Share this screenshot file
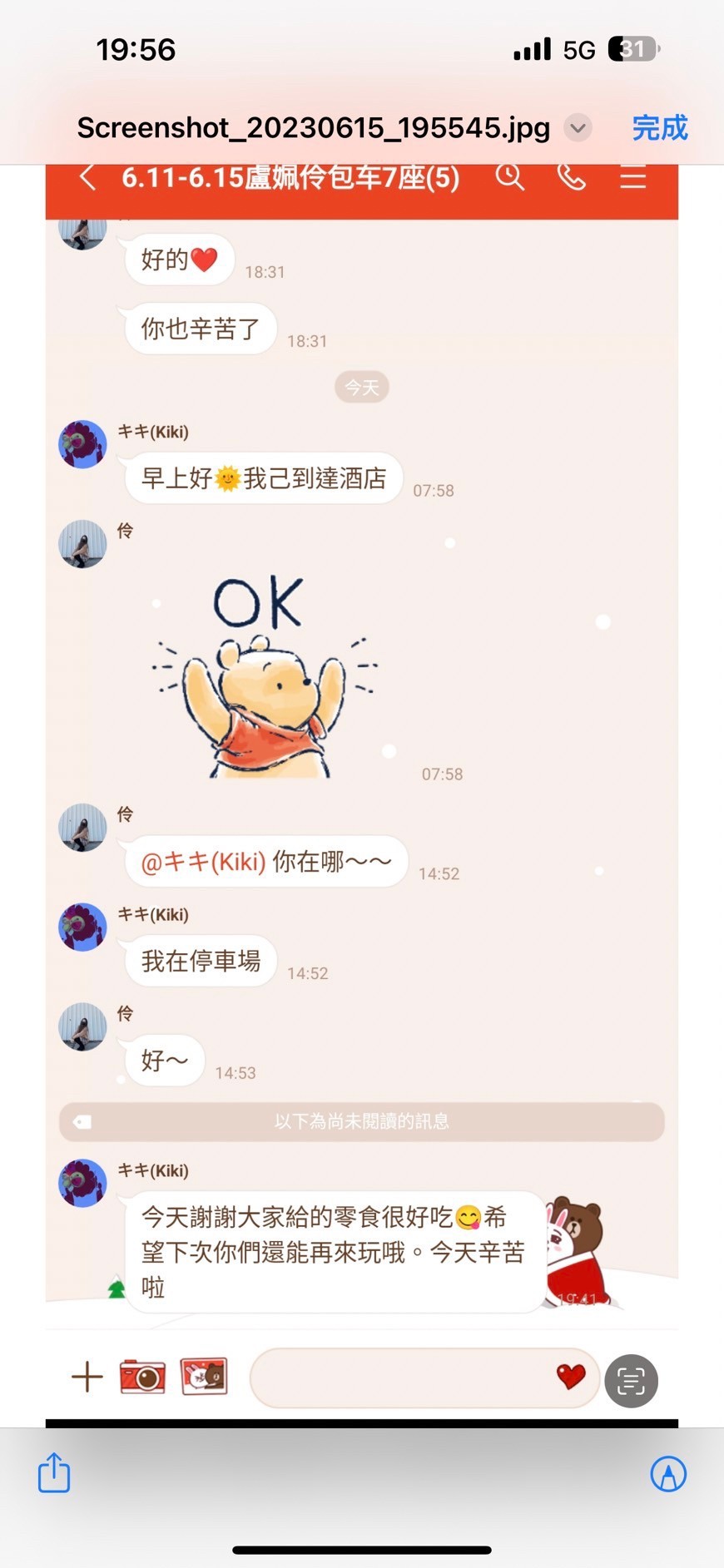The image size is (724, 1568). point(54,1472)
